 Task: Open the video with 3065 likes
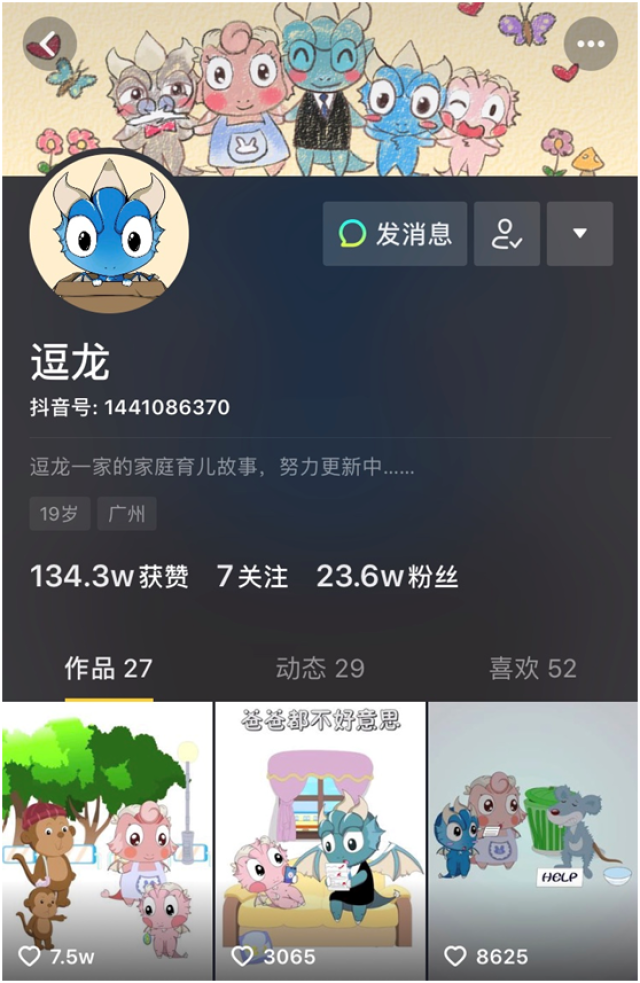(x=320, y=840)
